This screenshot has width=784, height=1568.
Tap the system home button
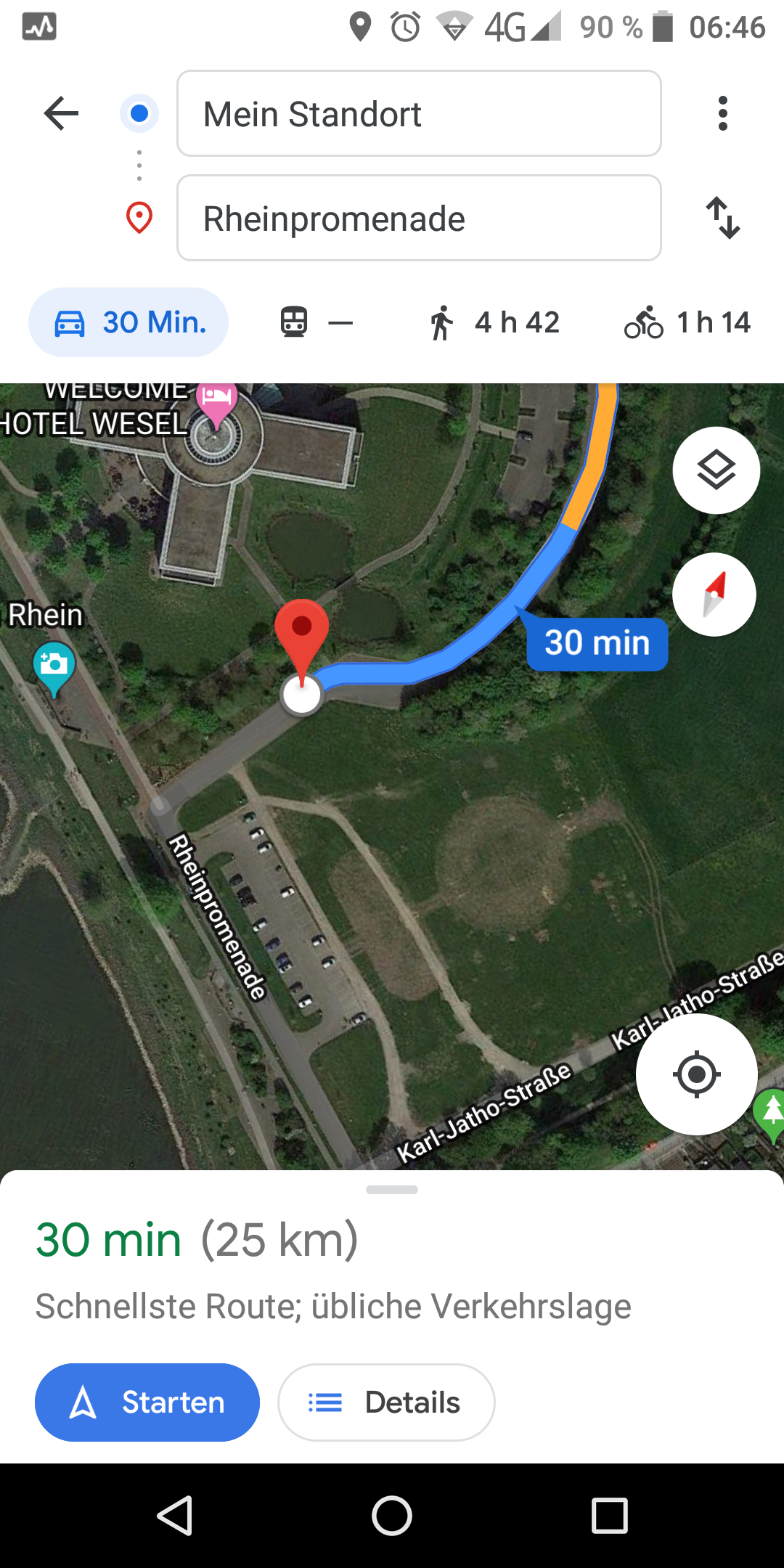point(392,1516)
